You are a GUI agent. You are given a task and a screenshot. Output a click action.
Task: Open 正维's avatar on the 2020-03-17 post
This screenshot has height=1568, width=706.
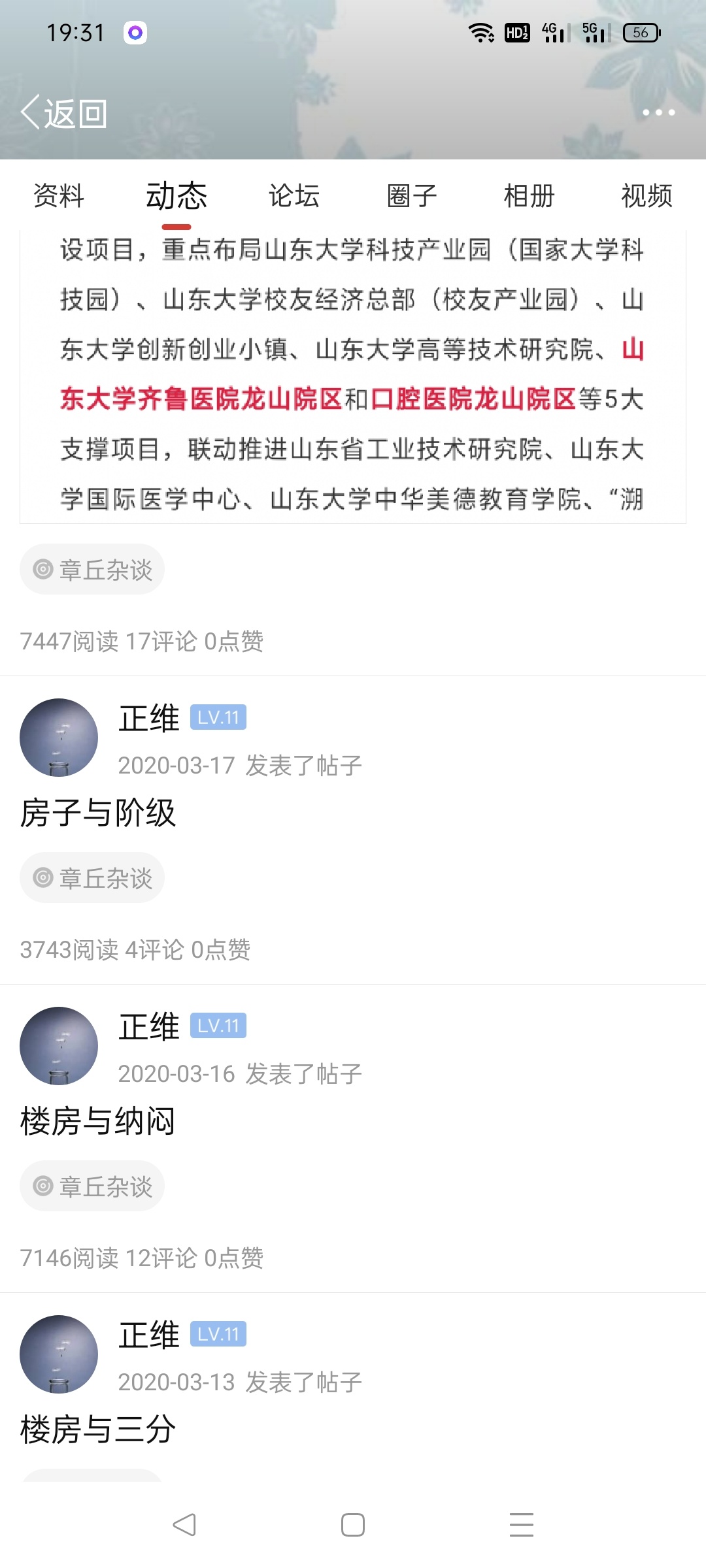[59, 738]
